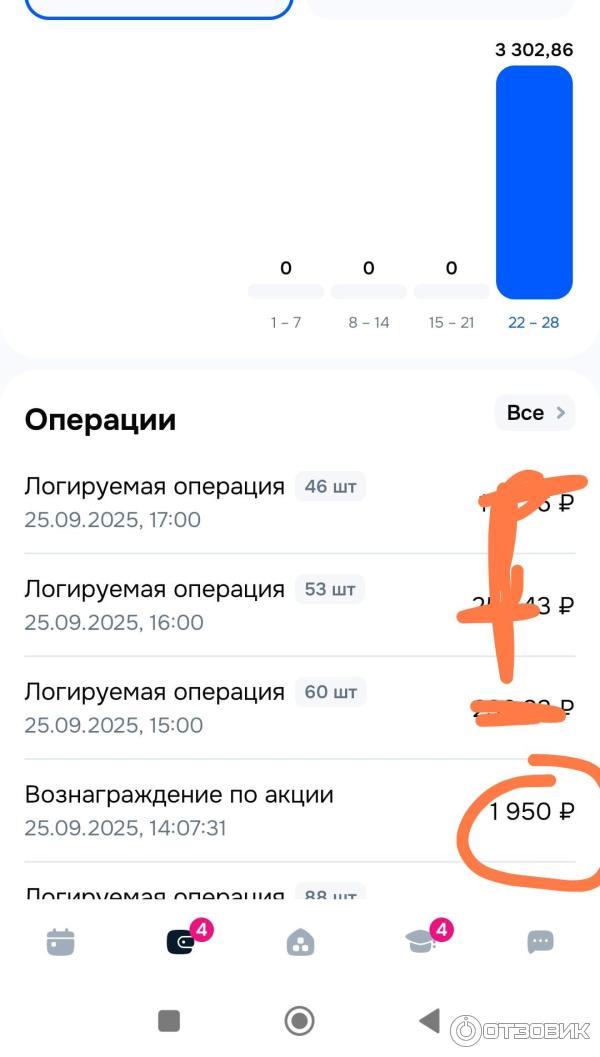Open the wallet tab

pyautogui.click(x=181, y=942)
